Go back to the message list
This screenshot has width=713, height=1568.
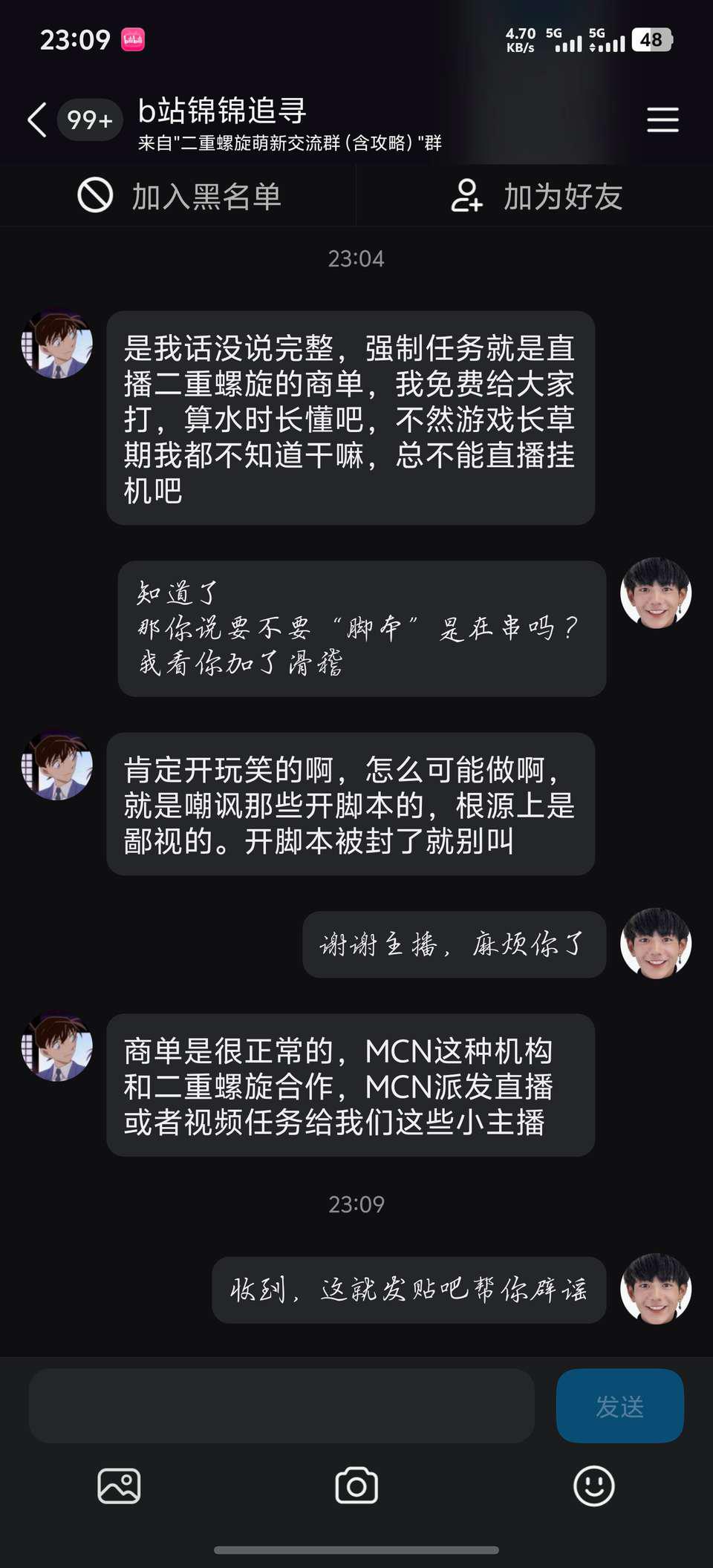37,120
